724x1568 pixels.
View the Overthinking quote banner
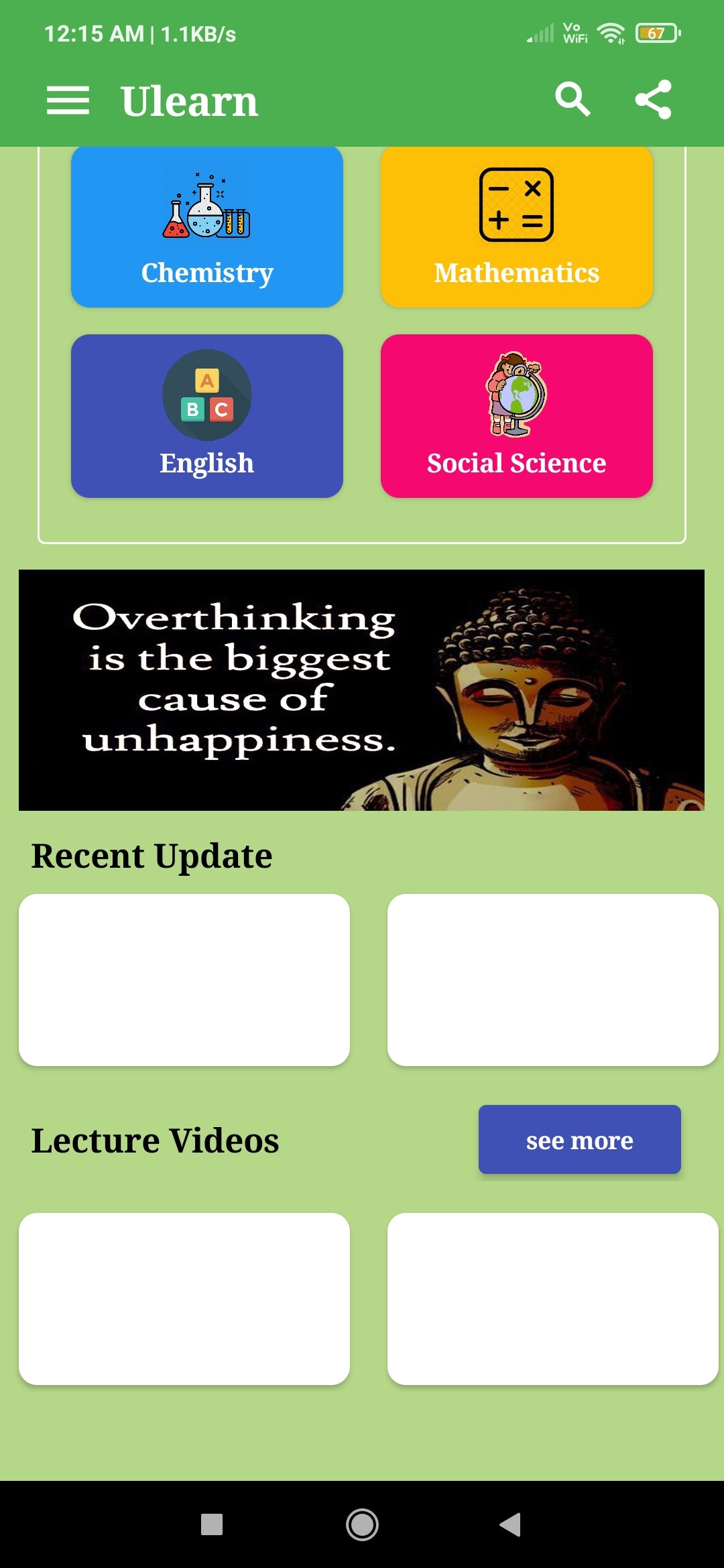[361, 690]
